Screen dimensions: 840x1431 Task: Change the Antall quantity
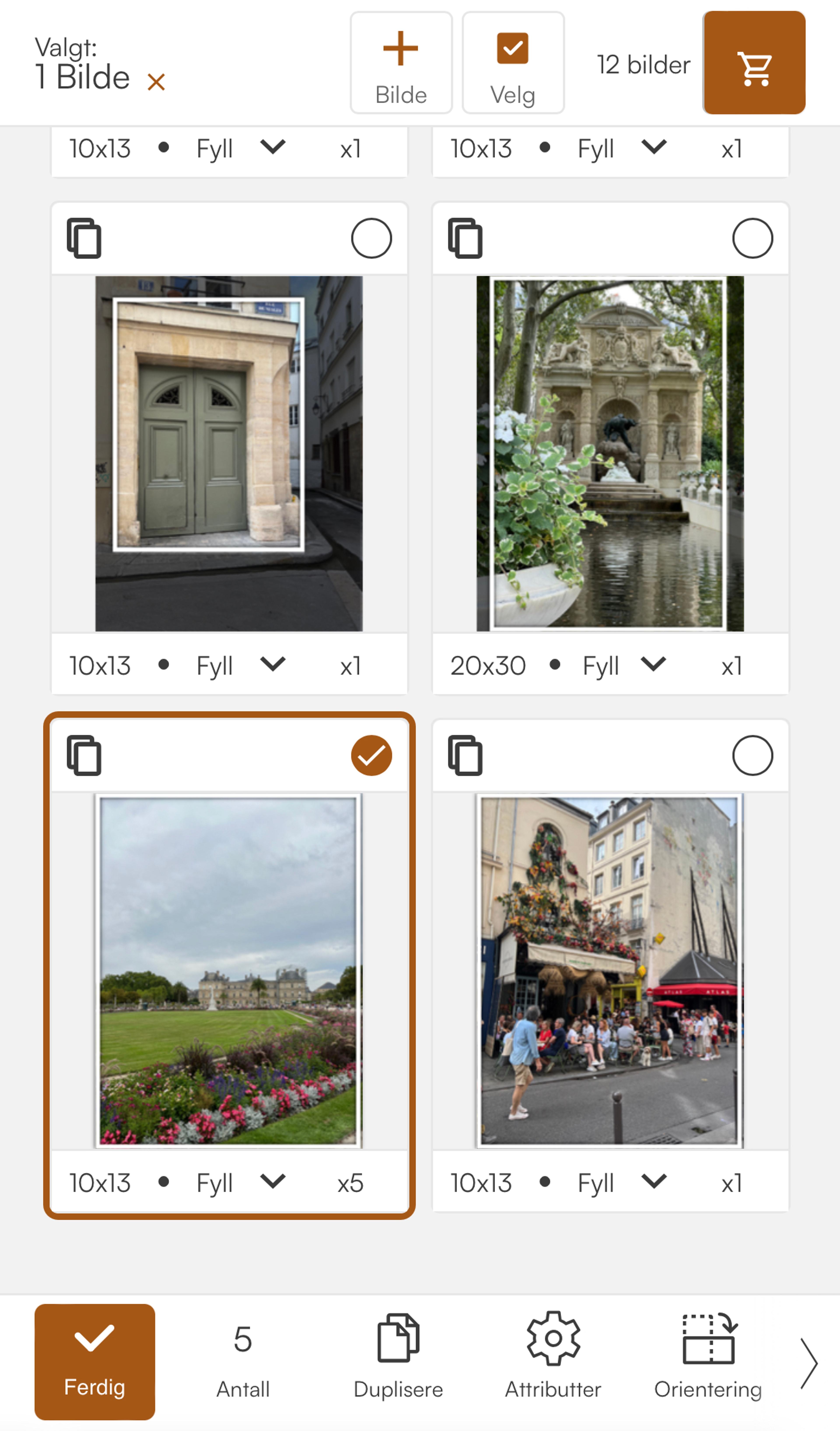click(x=243, y=1362)
